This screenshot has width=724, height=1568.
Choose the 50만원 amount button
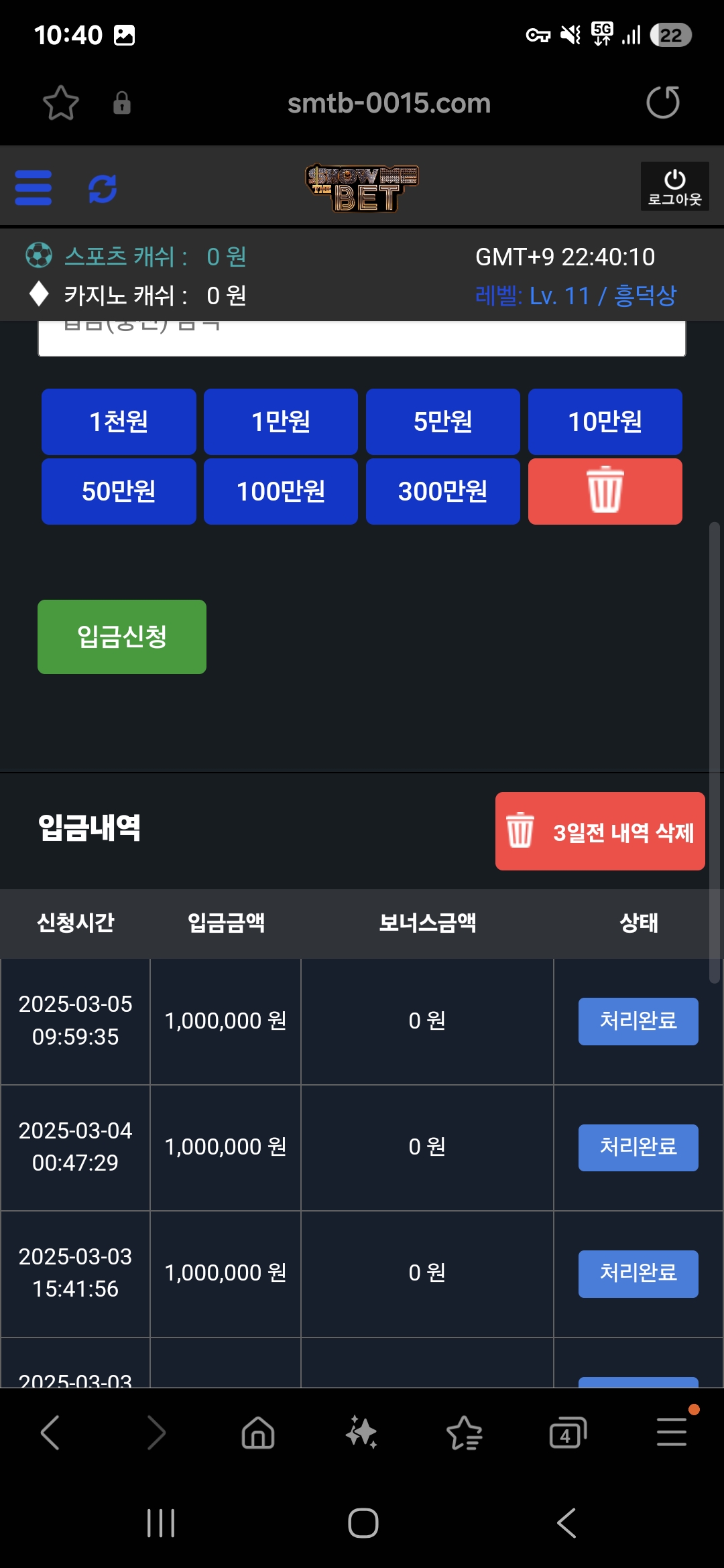pos(119,491)
